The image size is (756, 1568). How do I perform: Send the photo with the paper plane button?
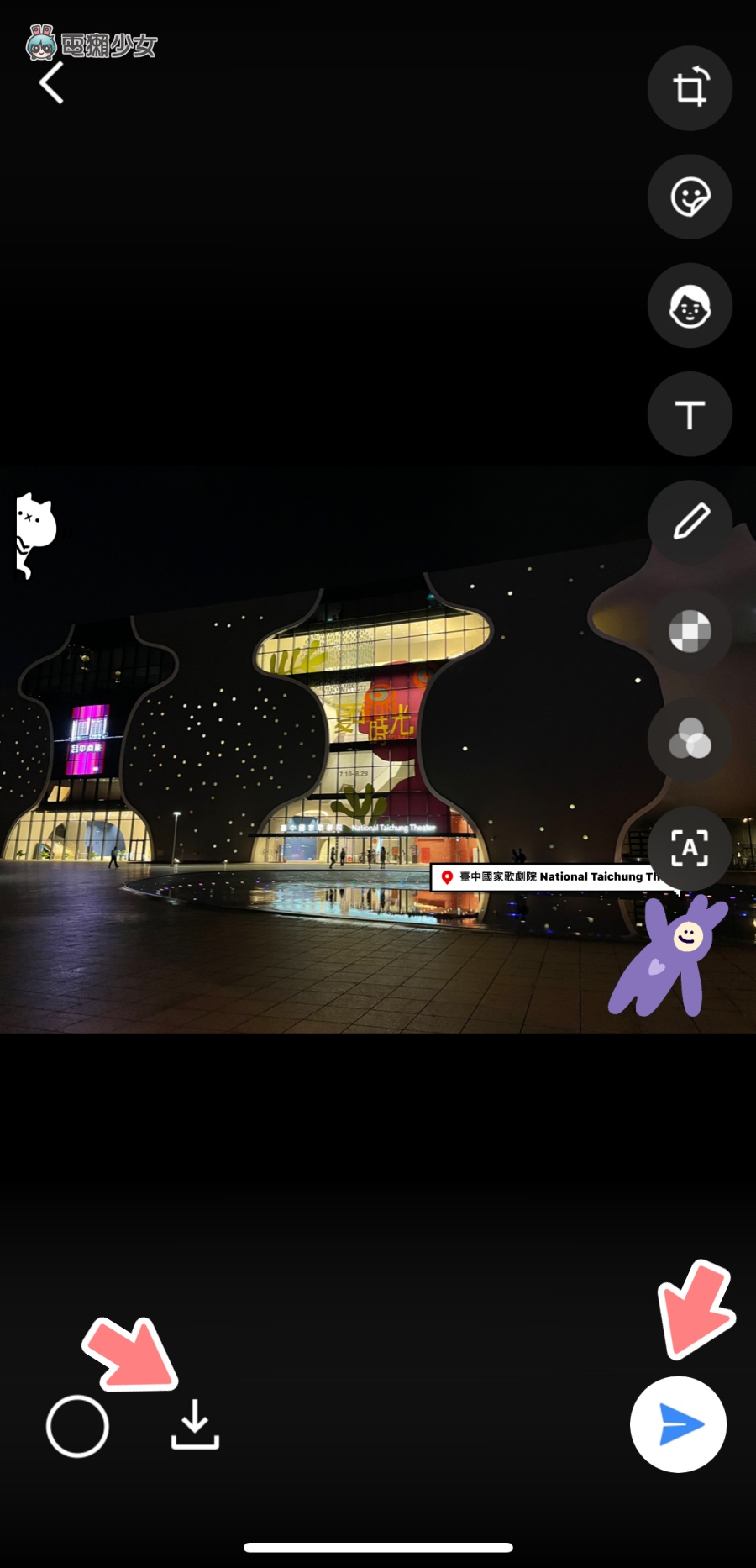tap(678, 1424)
